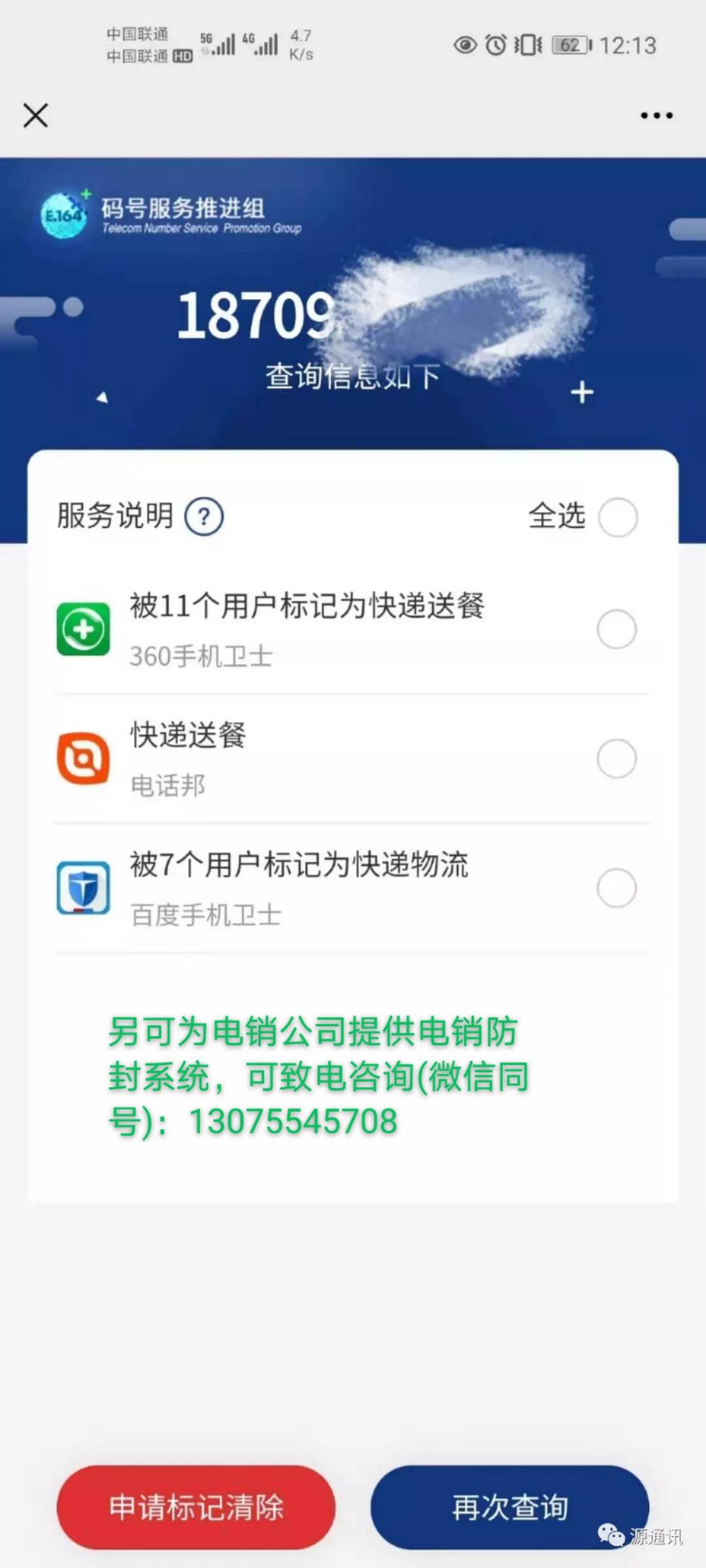The width and height of the screenshot is (706, 1568).
Task: Tap the 申请标记清除 button
Action: click(x=196, y=1507)
